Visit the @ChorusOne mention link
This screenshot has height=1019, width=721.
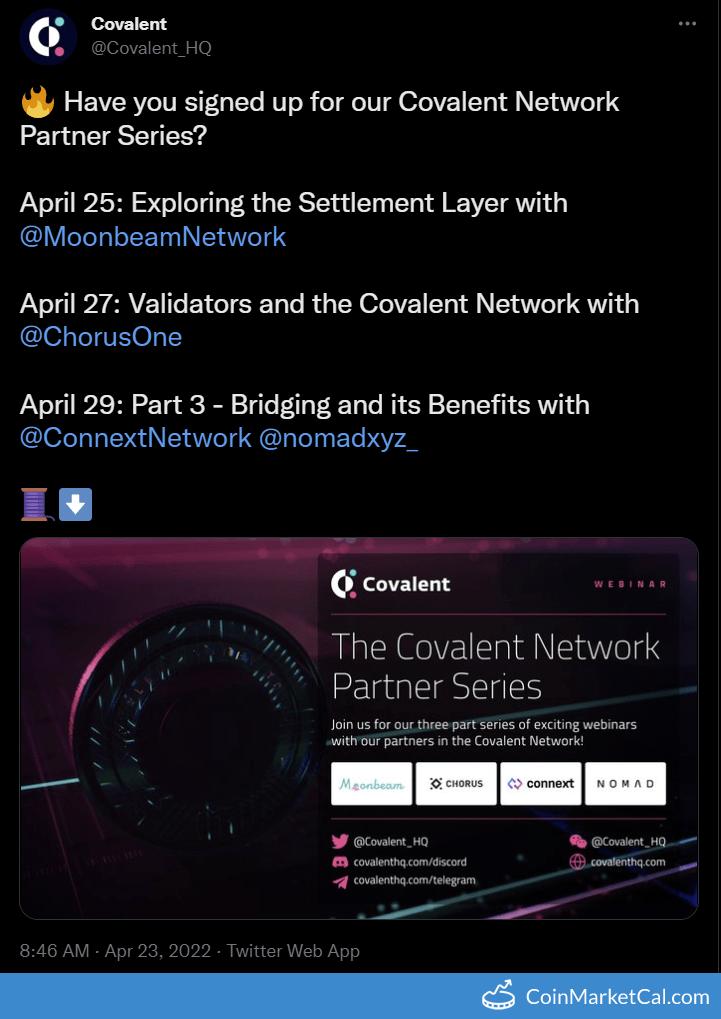101,337
